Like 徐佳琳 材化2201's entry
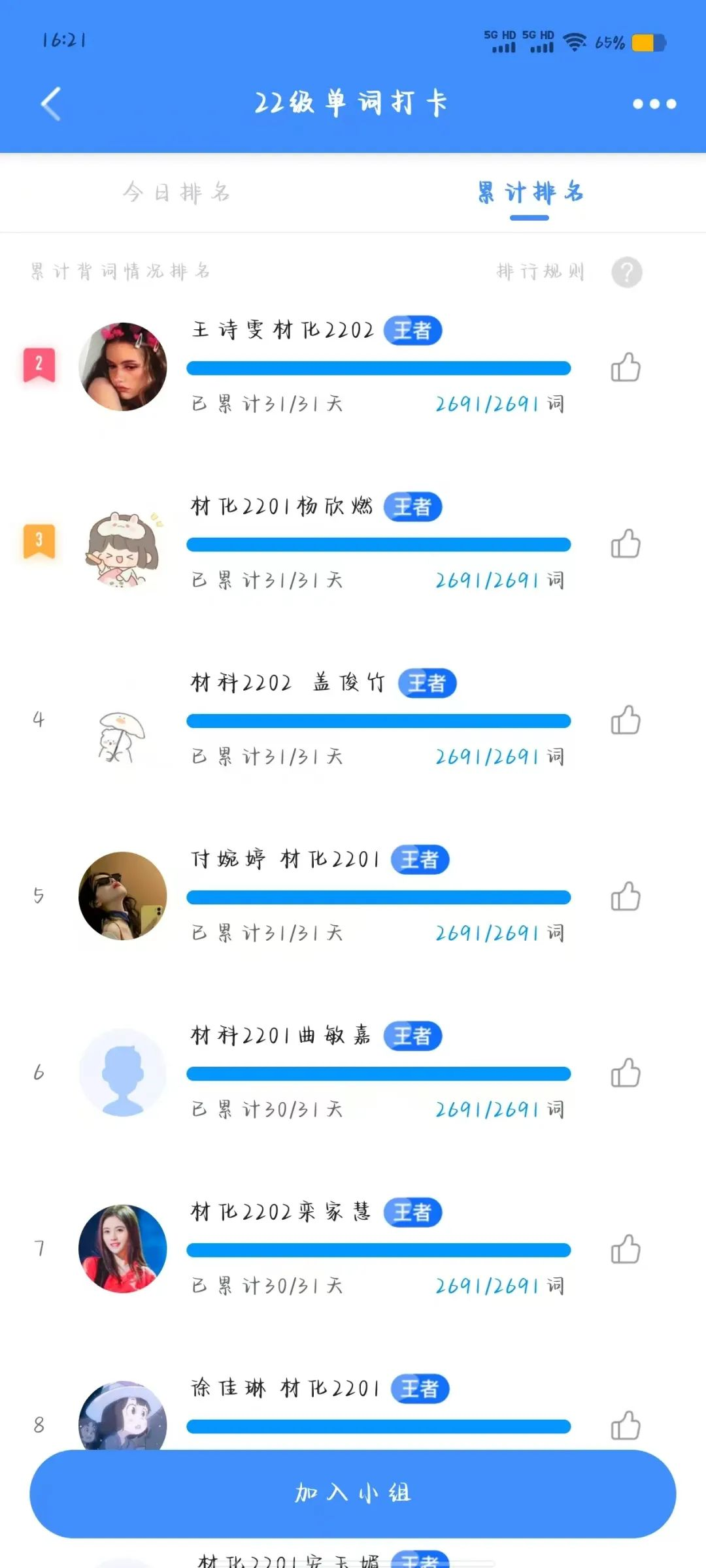The image size is (706, 1568). pos(625,1426)
